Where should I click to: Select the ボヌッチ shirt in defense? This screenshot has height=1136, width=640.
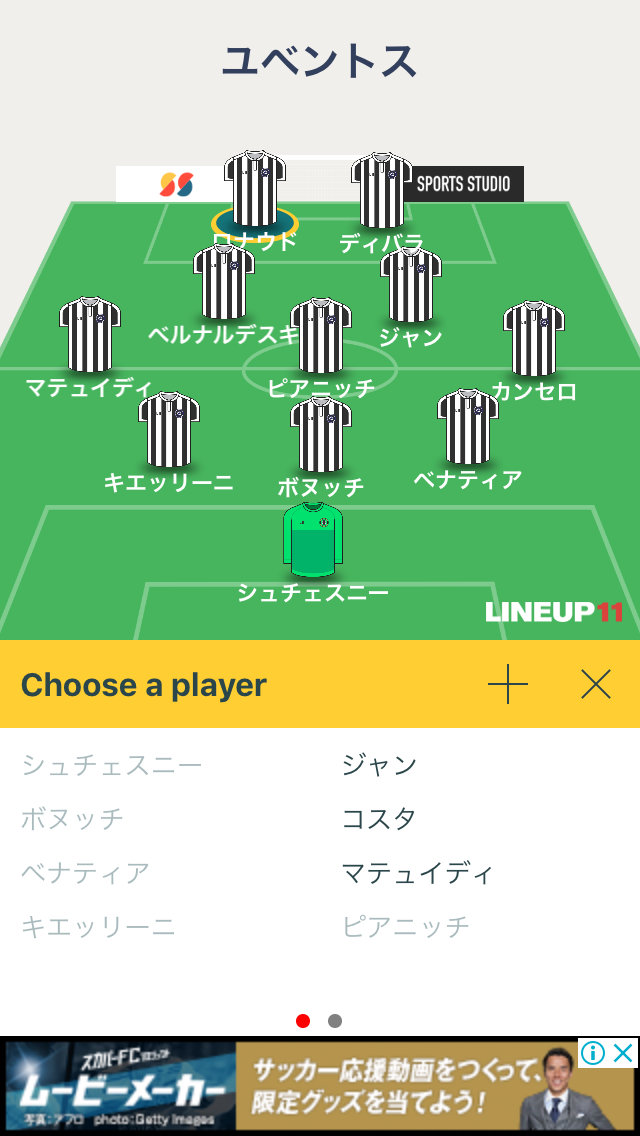(321, 435)
